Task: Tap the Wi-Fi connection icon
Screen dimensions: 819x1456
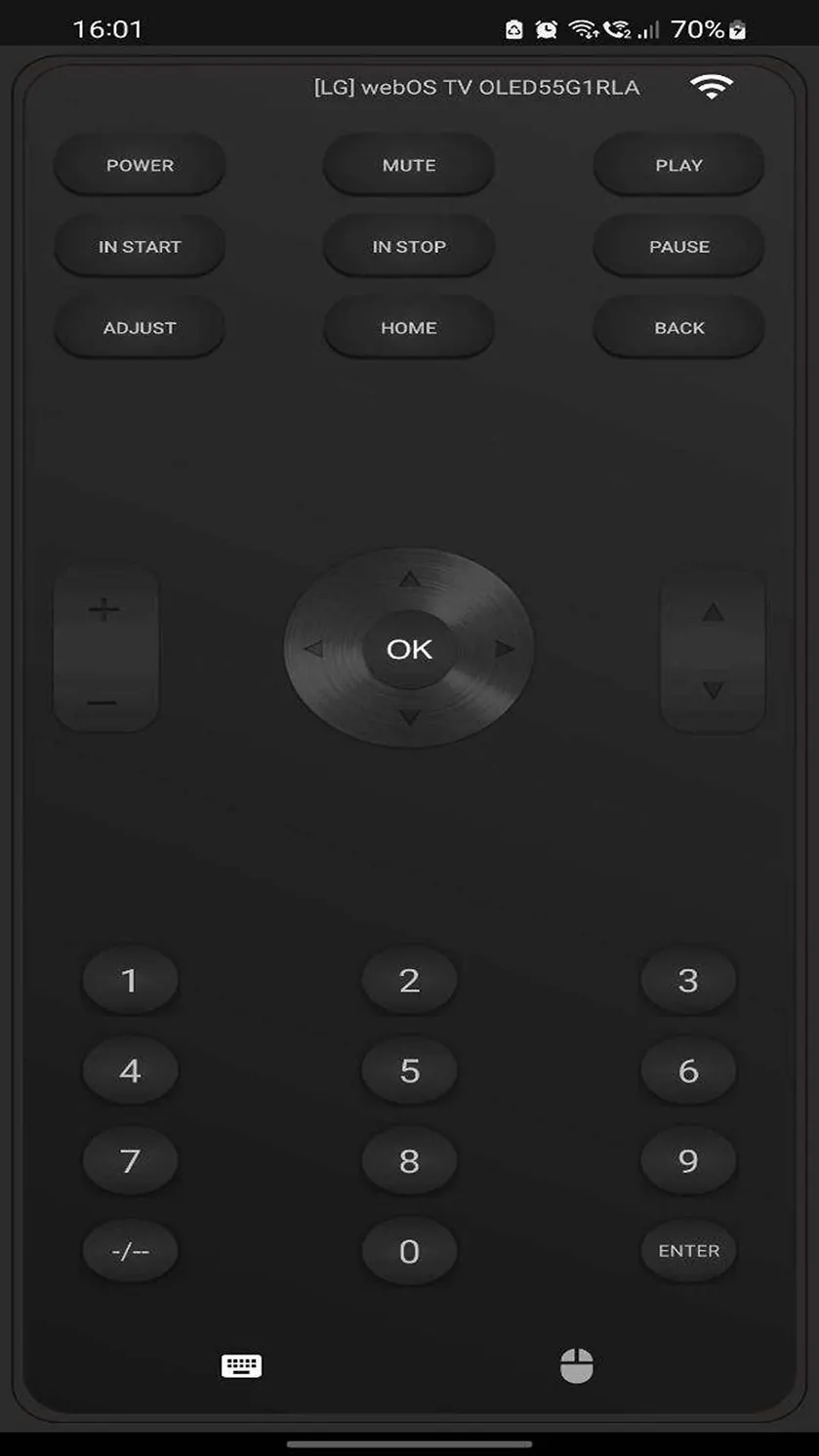Action: (x=712, y=87)
